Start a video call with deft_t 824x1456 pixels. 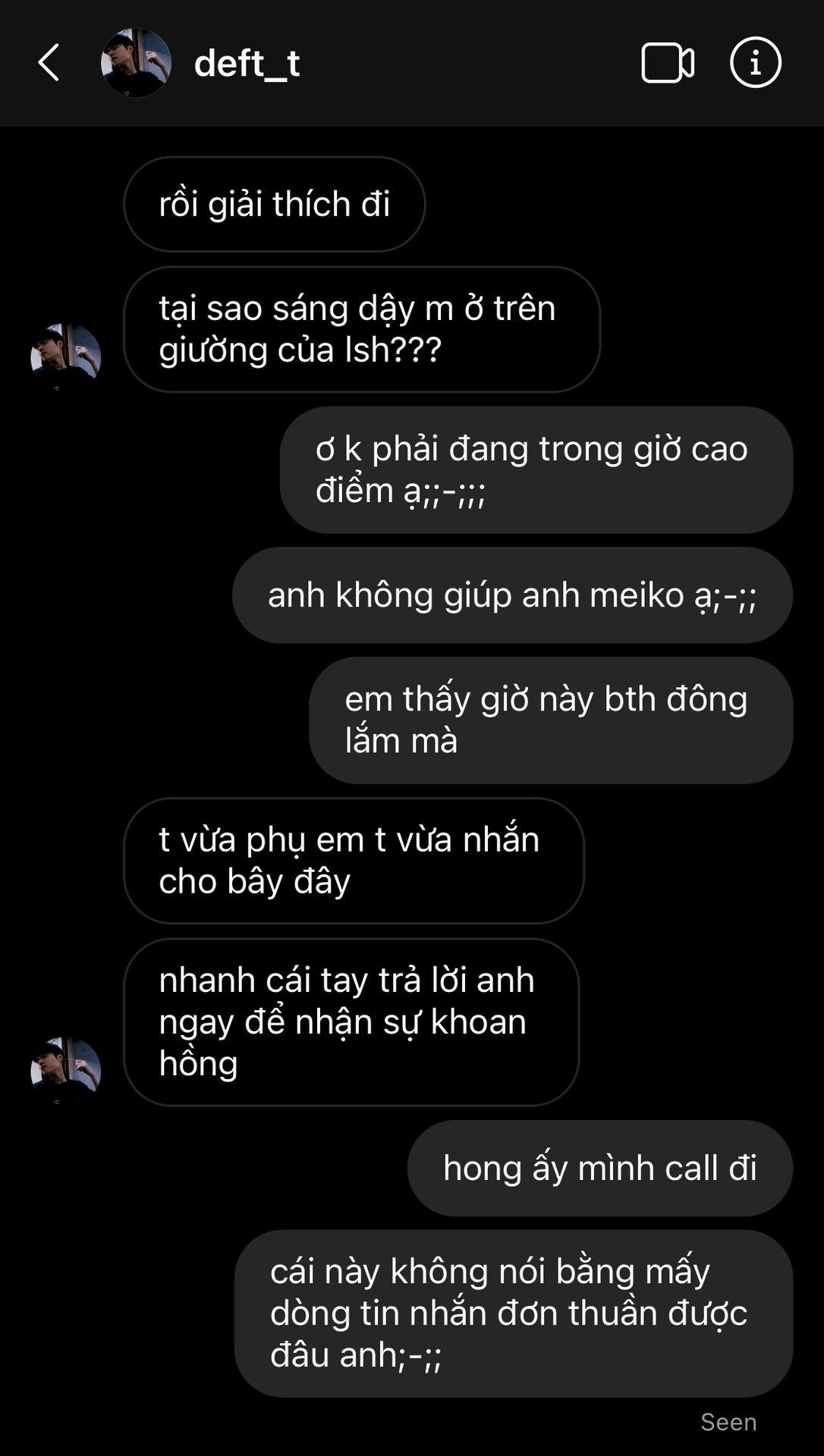667,63
